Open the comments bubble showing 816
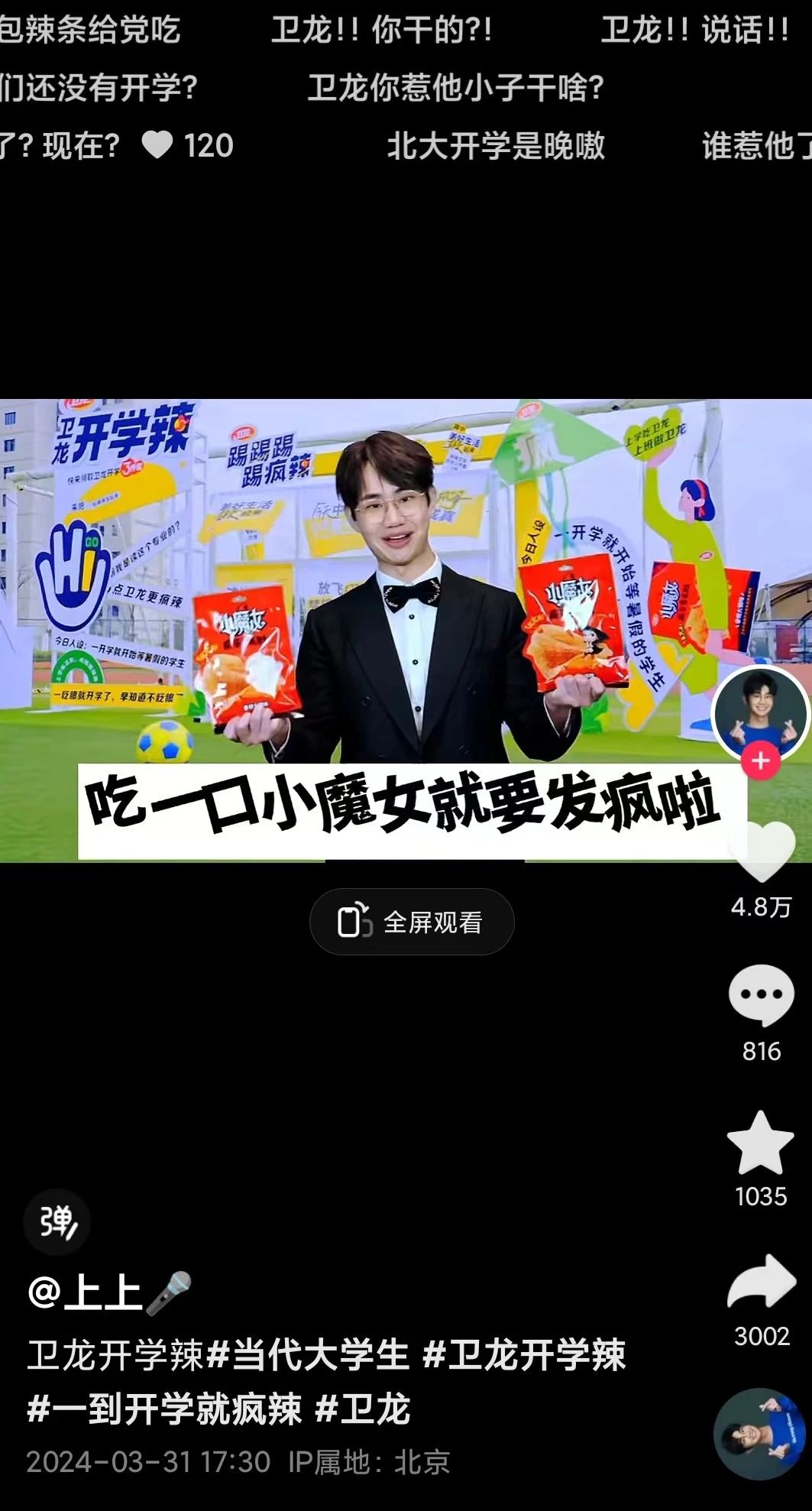The height and width of the screenshot is (1511, 812). [x=761, y=994]
